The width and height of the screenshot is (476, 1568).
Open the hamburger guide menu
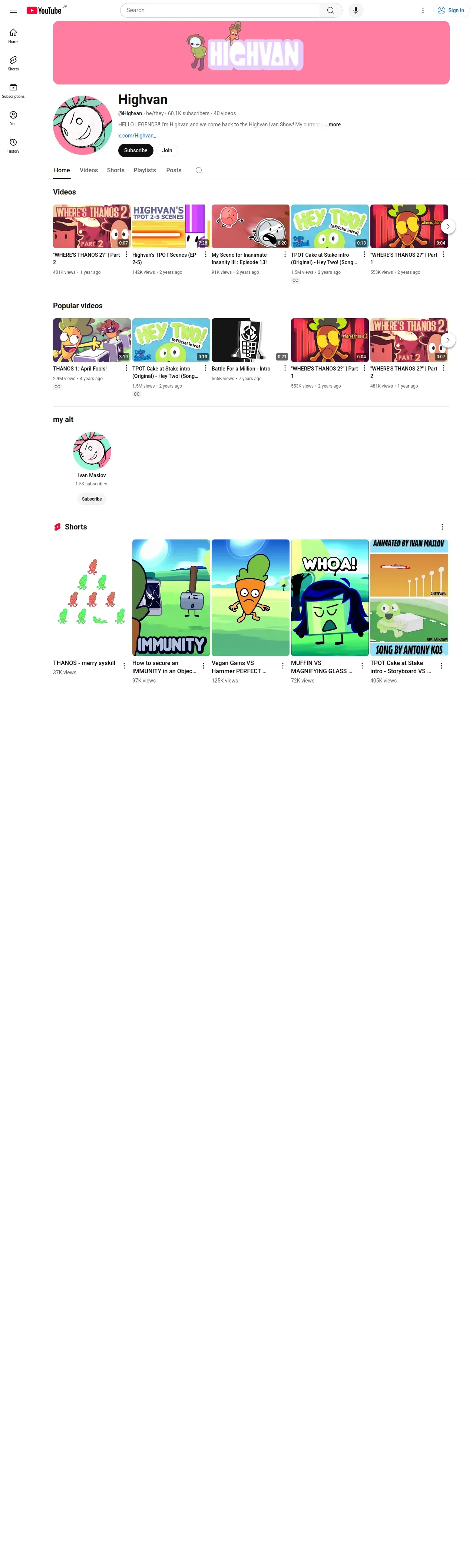tap(13, 10)
